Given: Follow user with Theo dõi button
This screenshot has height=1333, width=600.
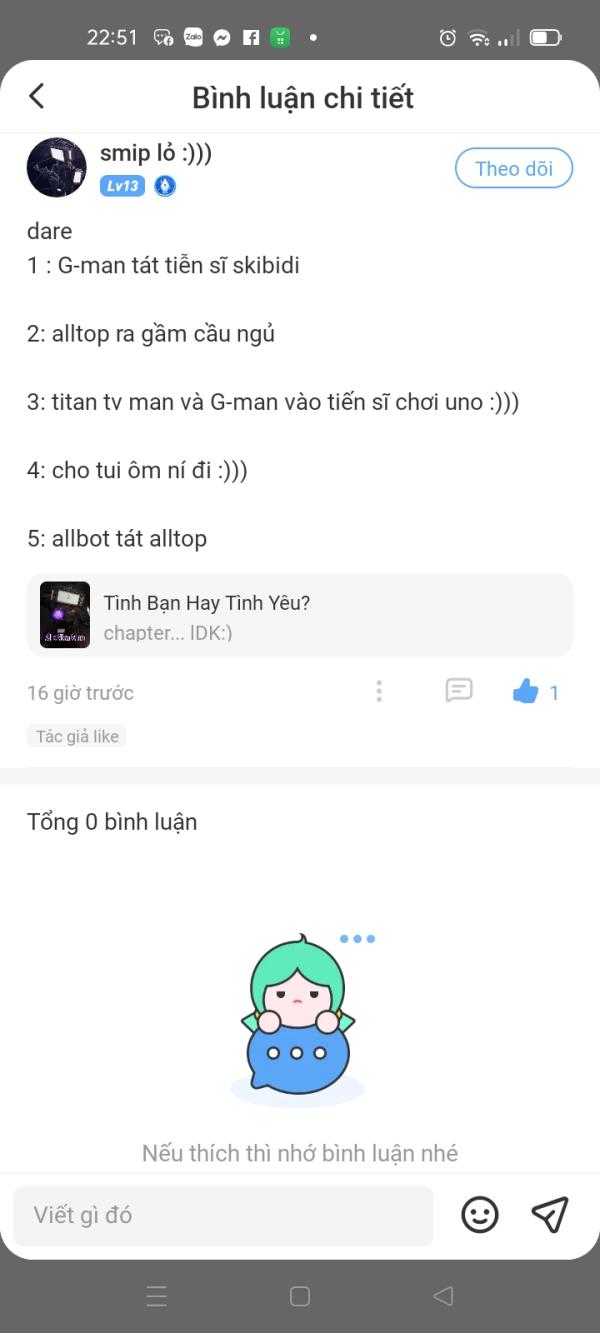Looking at the screenshot, I should pos(513,168).
